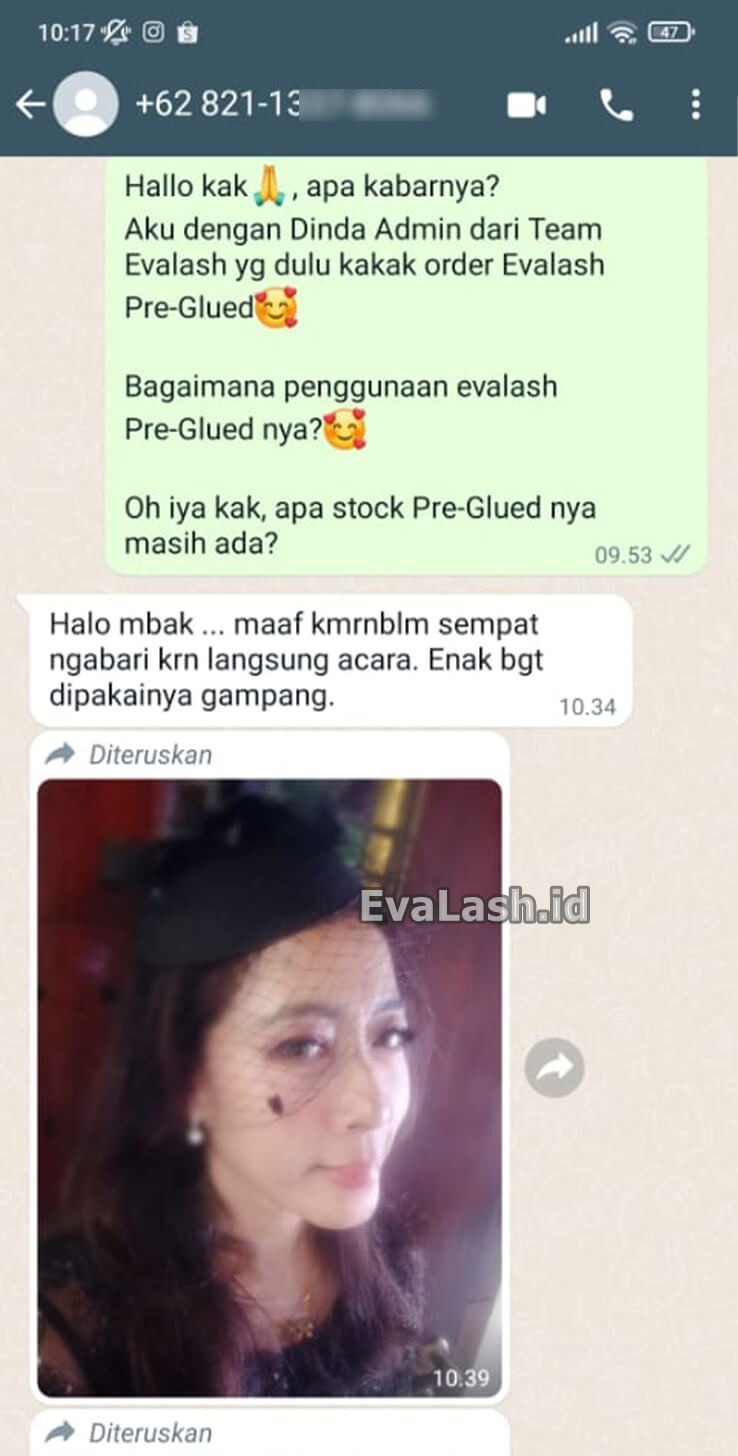Go back to the chat list
Viewport: 738px width, 1456px height.
tap(30, 104)
